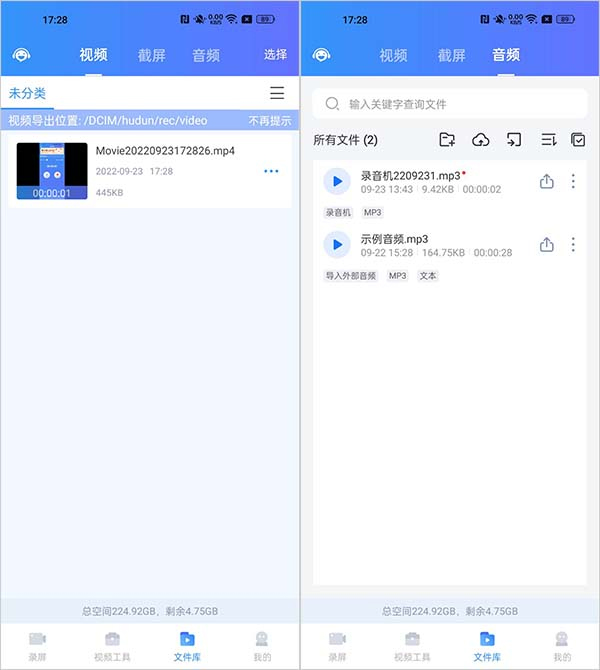Tap the import file icon

pyautogui.click(x=513, y=140)
